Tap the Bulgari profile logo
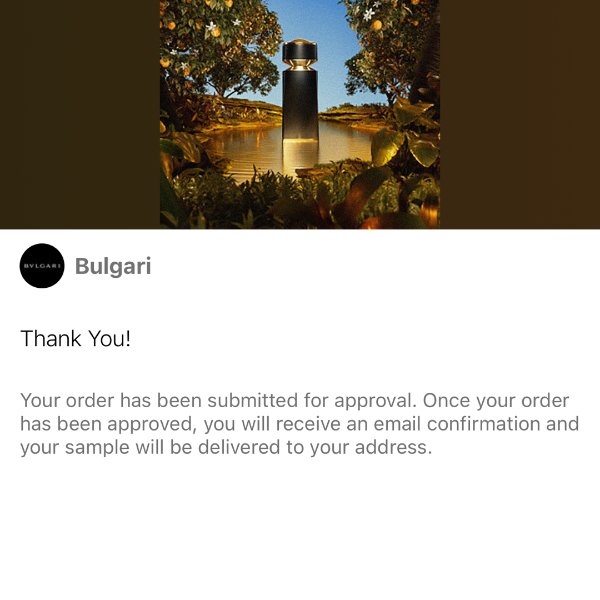Image resolution: width=600 pixels, height=600 pixels. (42, 266)
